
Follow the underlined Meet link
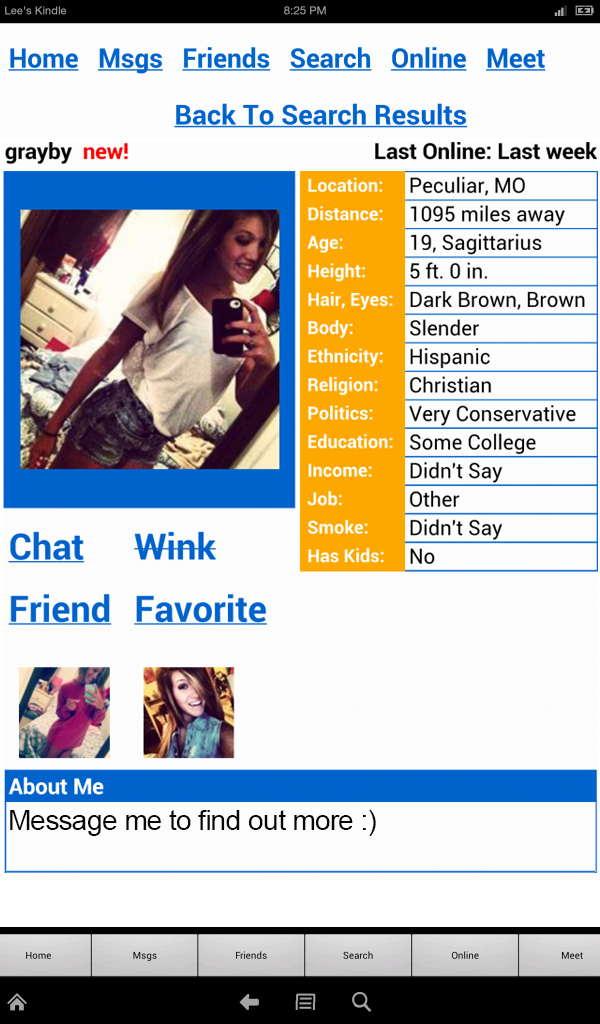[x=515, y=59]
